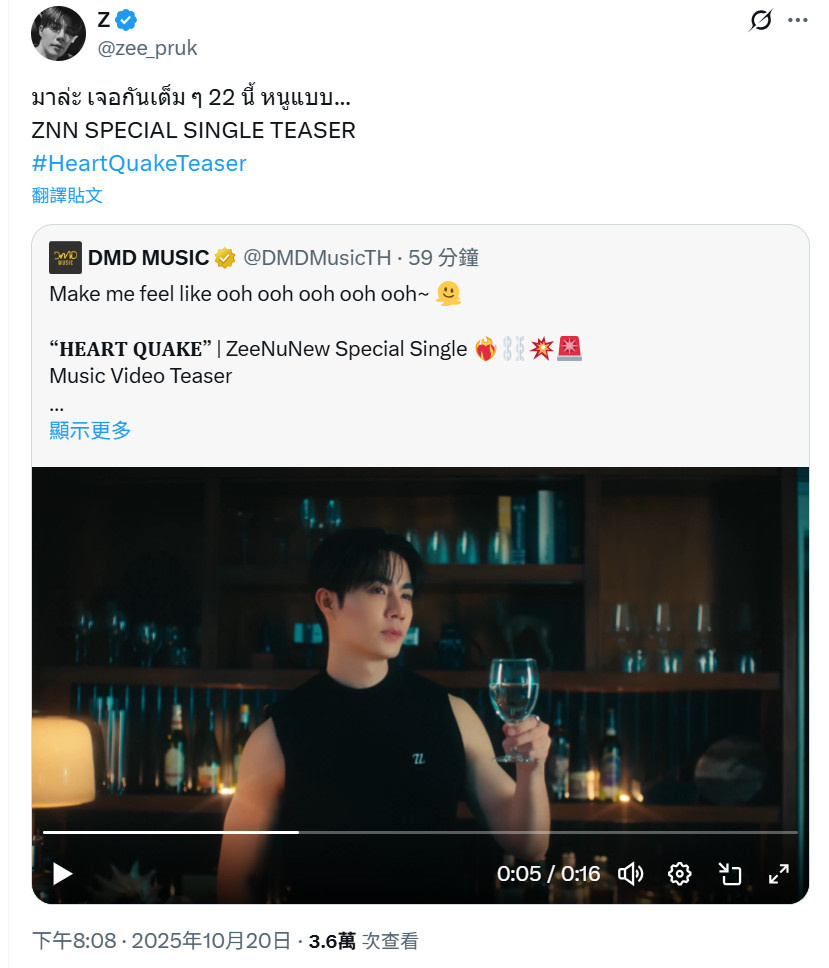Mute the video sound
This screenshot has width=829, height=968.
[x=631, y=874]
